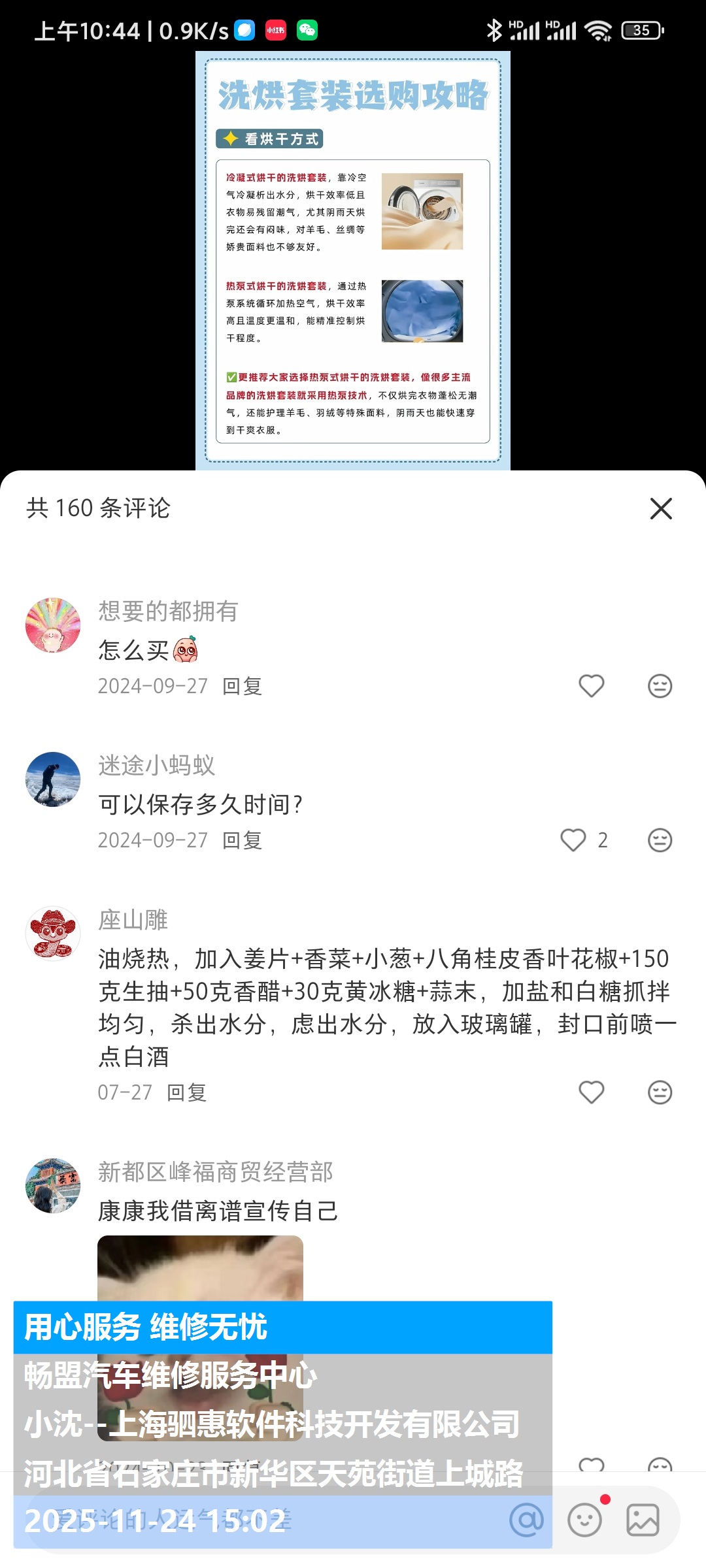This screenshot has height=1568, width=706.
Task: Dislike the comment from 座山雕
Action: pos(660,1092)
